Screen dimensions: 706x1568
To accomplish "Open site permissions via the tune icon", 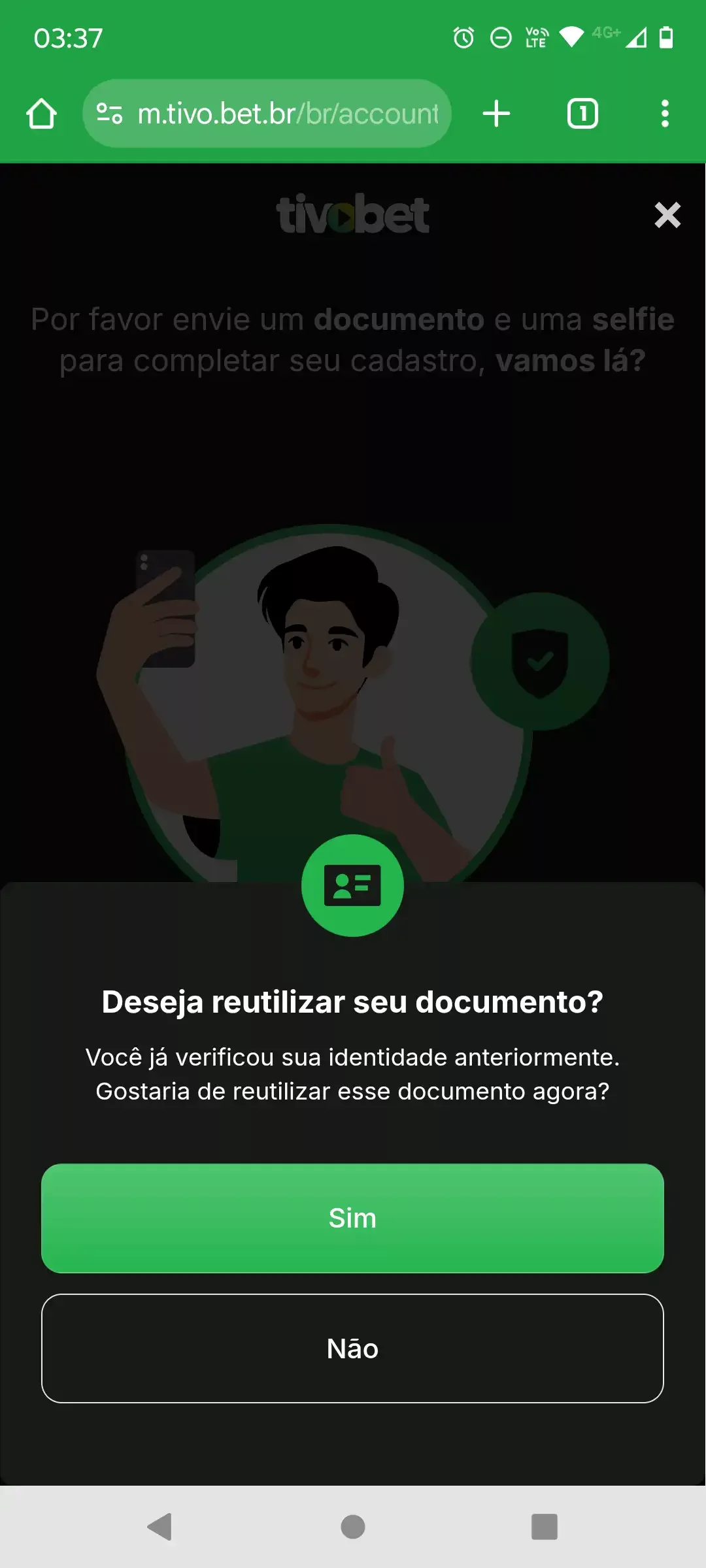I will [109, 113].
